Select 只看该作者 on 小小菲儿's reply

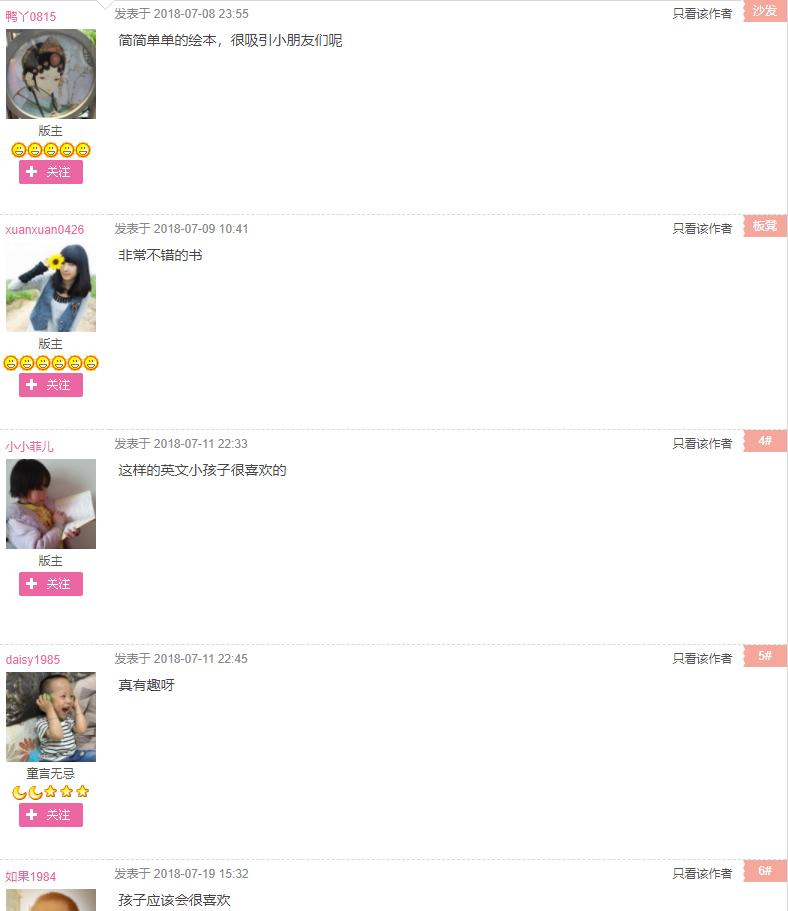[x=702, y=443]
